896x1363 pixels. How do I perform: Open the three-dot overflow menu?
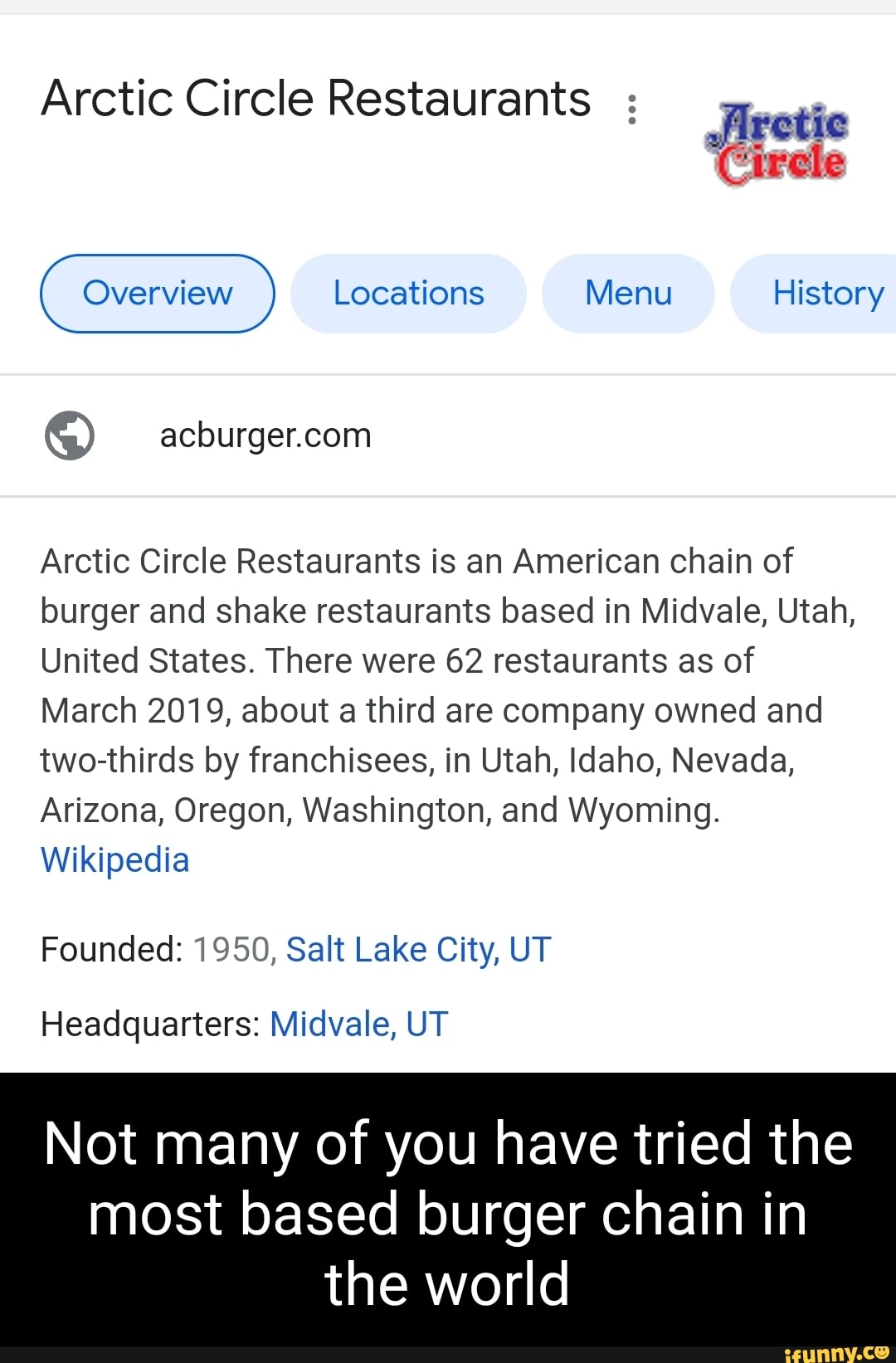(632, 108)
